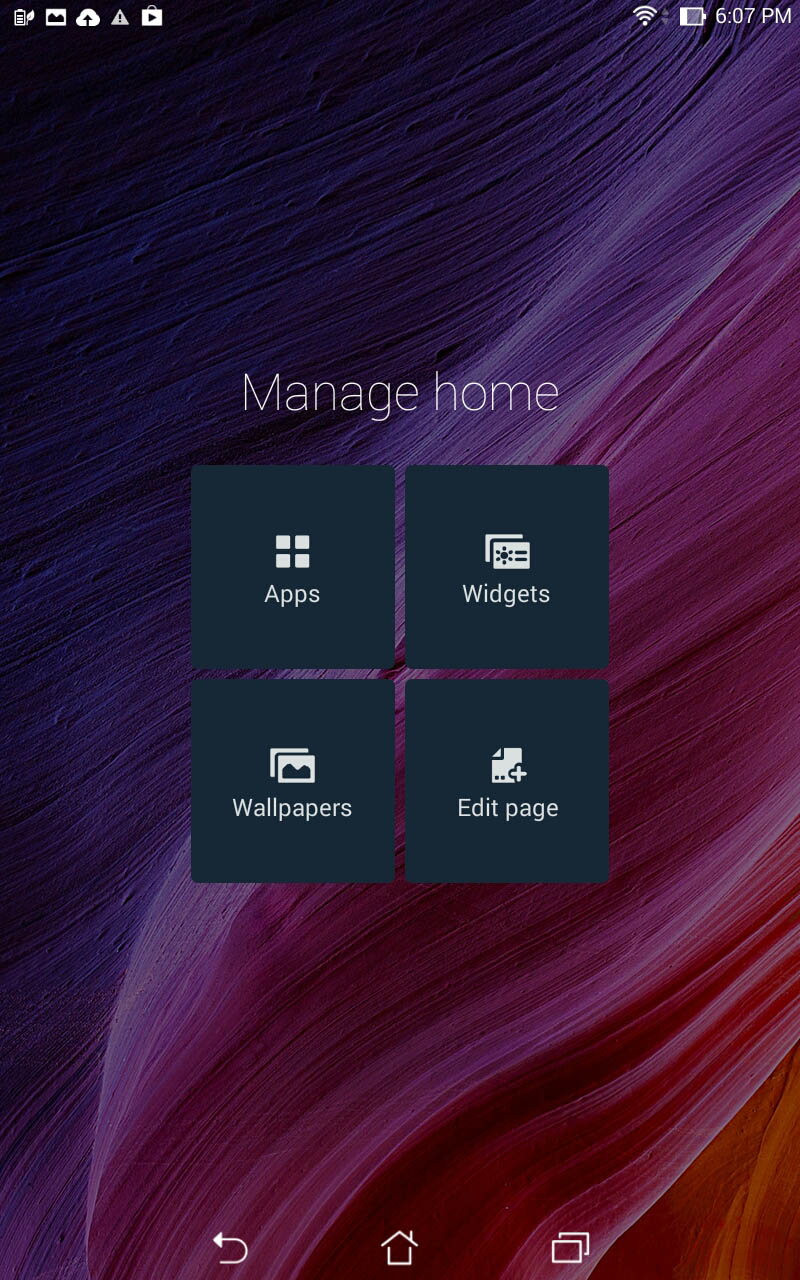Show recent apps
Viewport: 800px width, 1280px height.
[570, 1247]
